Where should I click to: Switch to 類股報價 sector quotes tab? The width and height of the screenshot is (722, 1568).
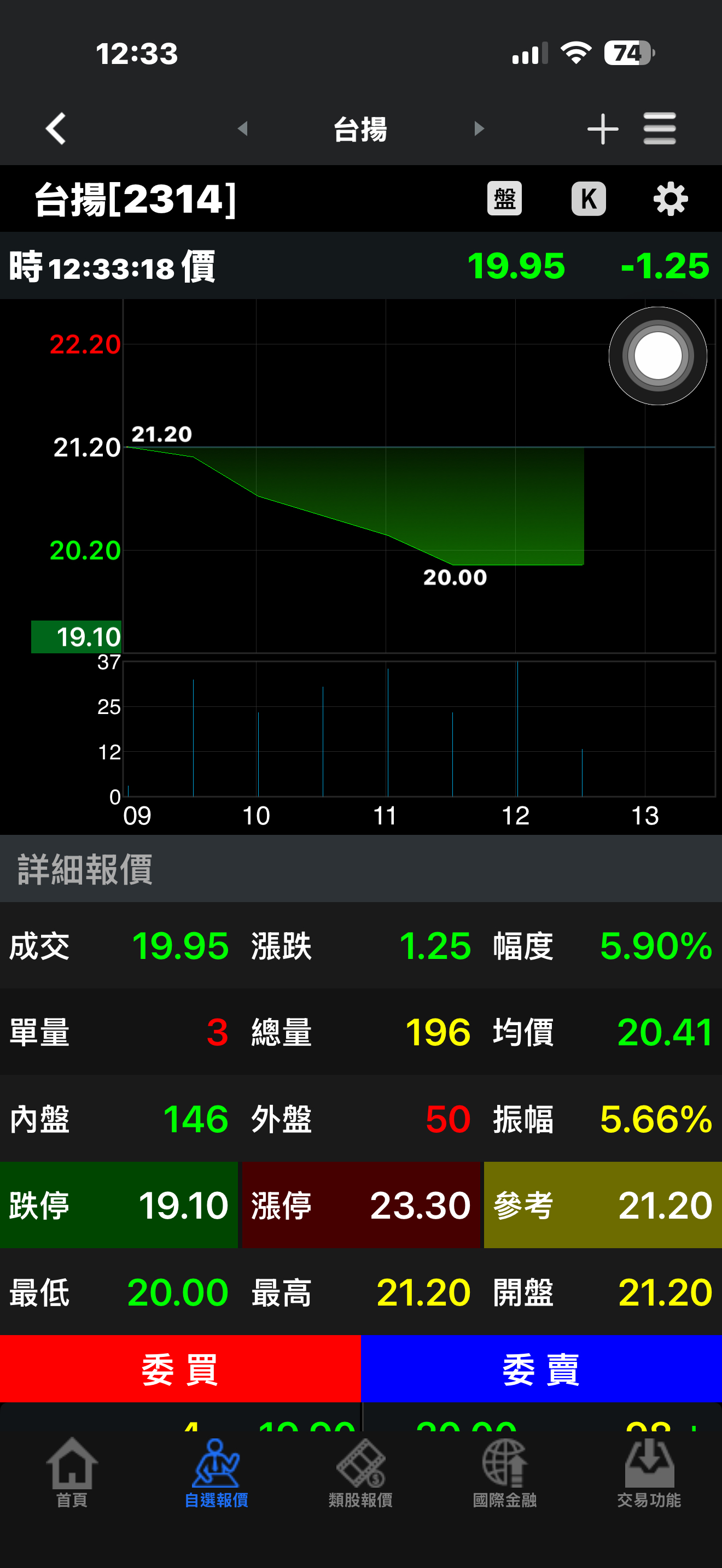tap(360, 1472)
